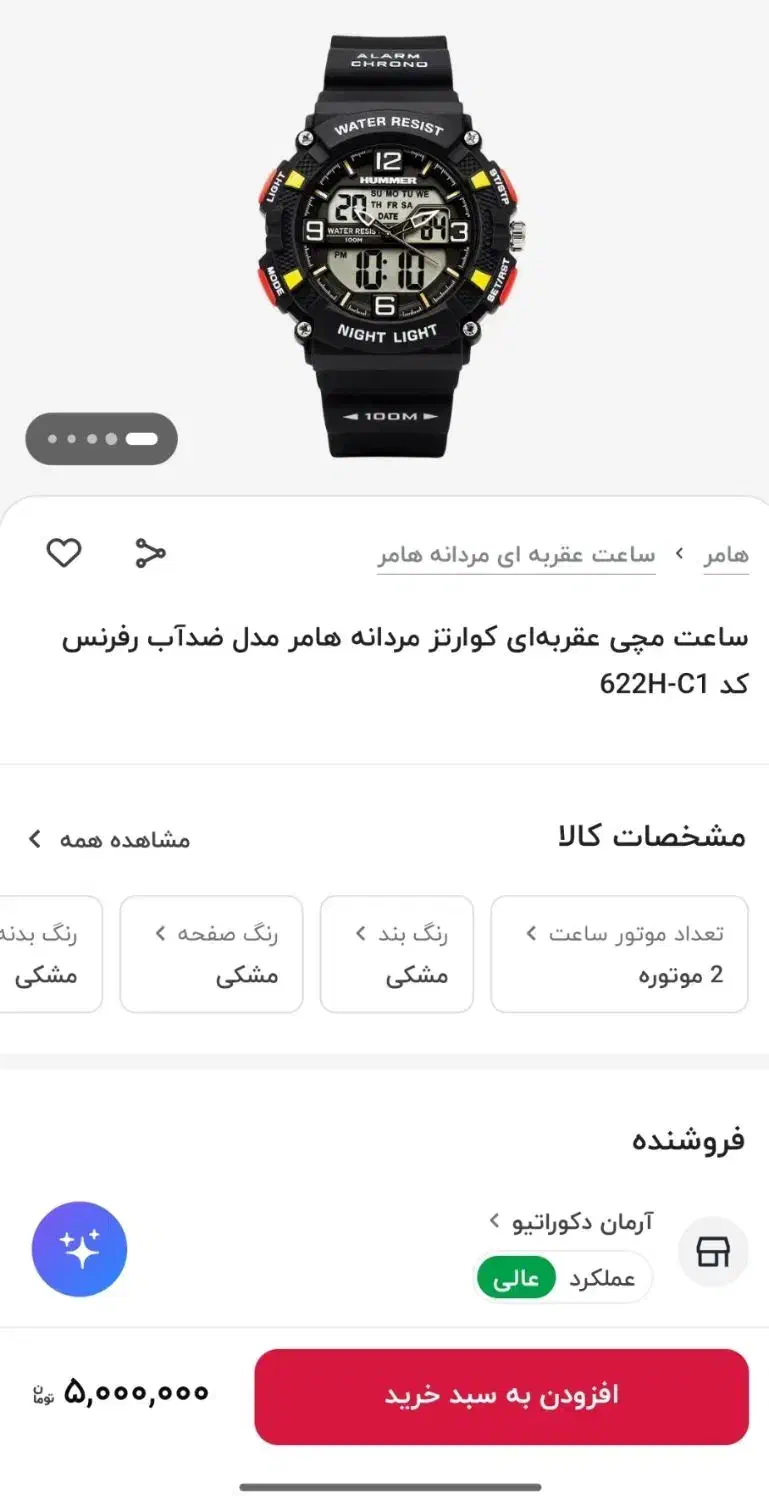Expand the رنگ صفحه specification chip
The width and height of the screenshot is (769, 1500).
click(211, 953)
